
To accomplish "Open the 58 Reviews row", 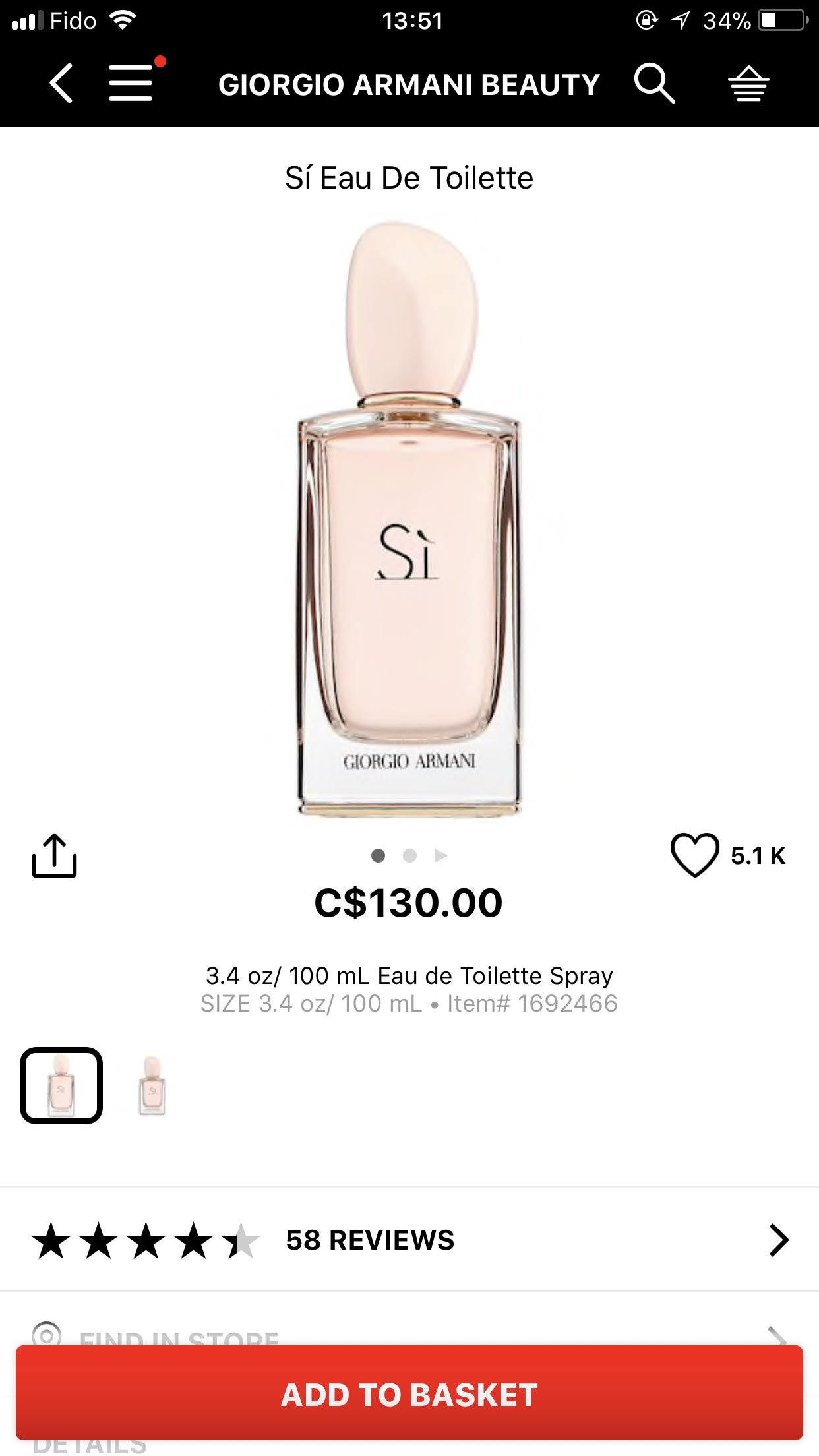I will (x=409, y=1240).
